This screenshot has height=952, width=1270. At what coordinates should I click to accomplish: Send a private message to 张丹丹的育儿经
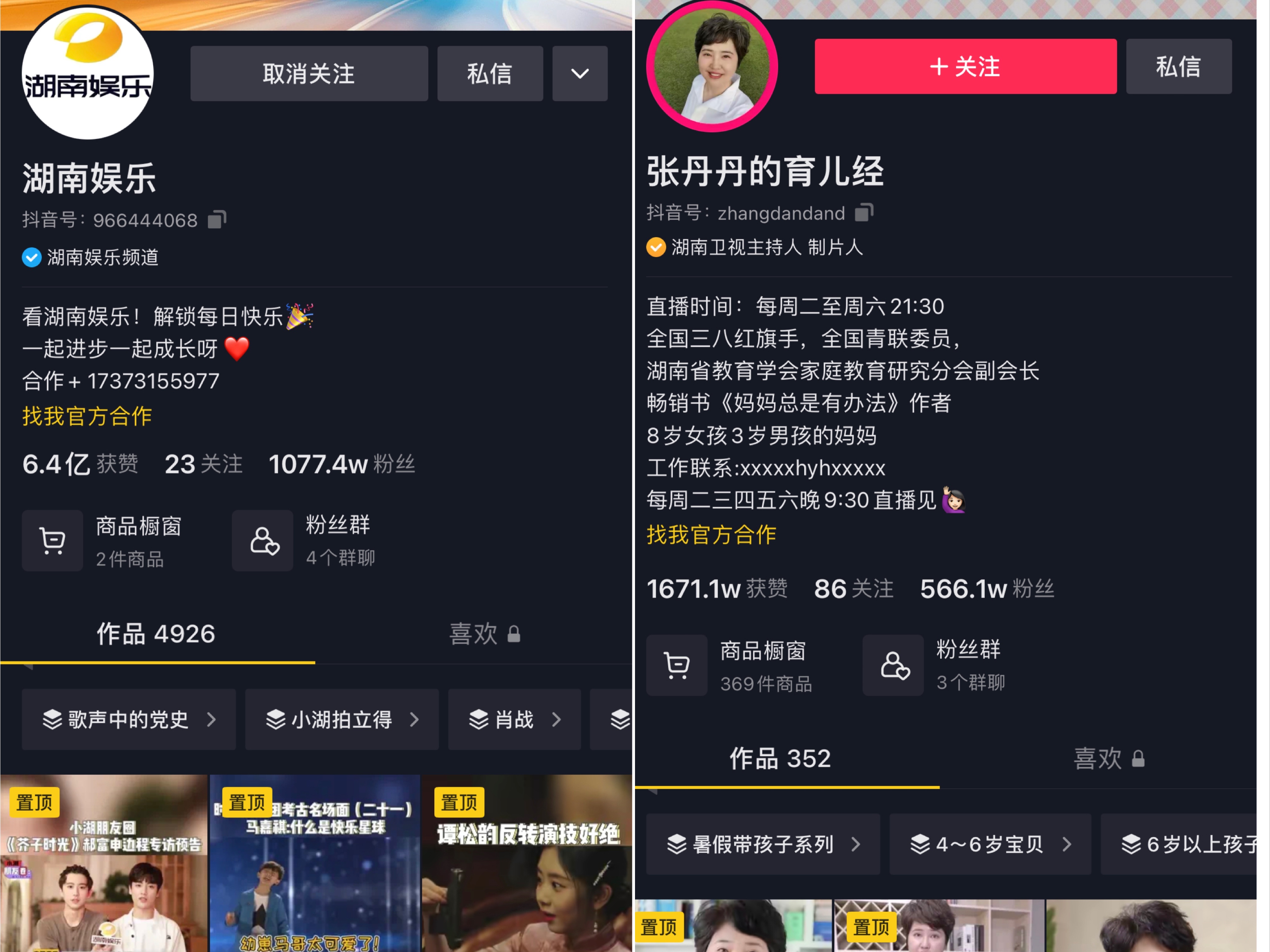(x=1178, y=66)
